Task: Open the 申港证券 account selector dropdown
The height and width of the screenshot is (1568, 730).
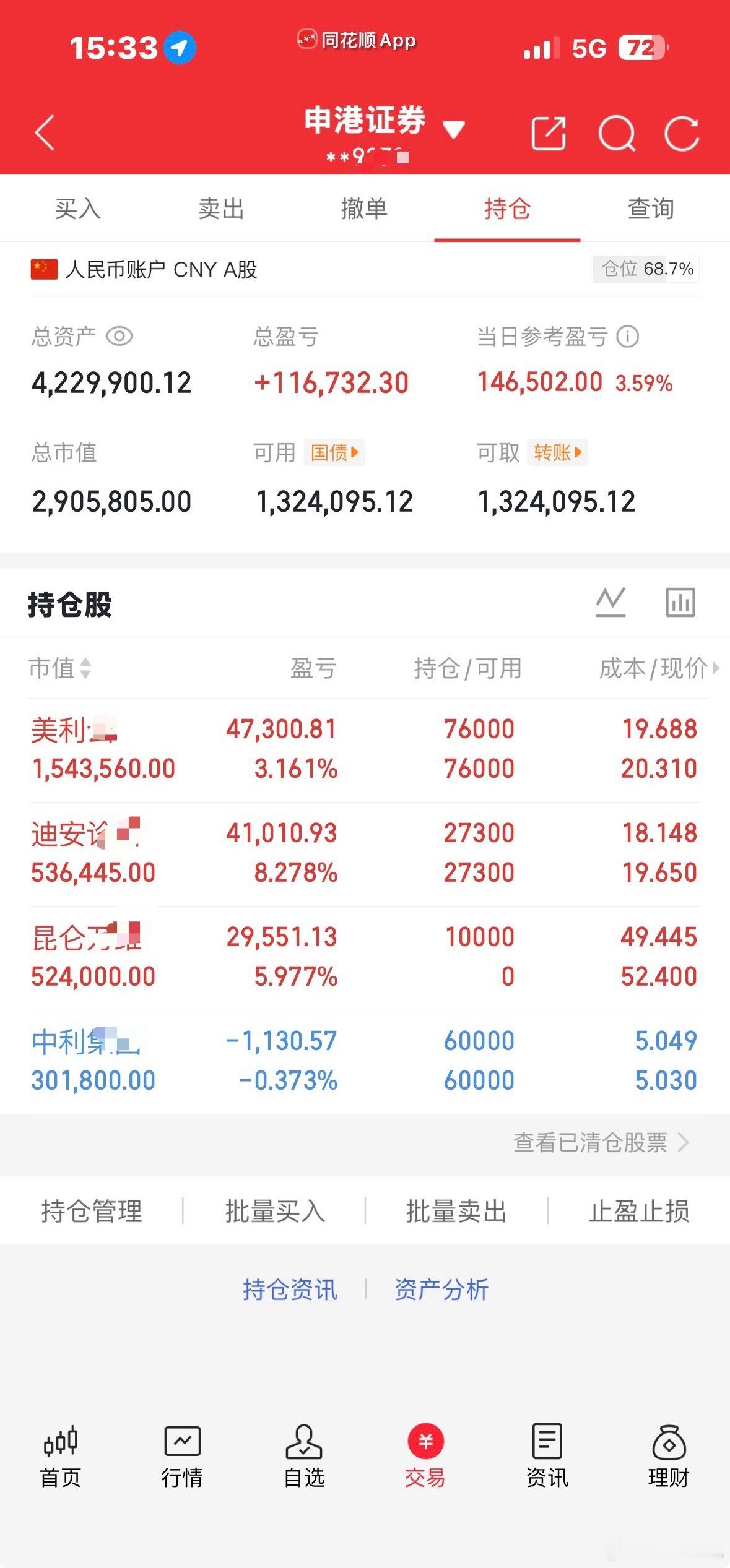Action: point(454,127)
